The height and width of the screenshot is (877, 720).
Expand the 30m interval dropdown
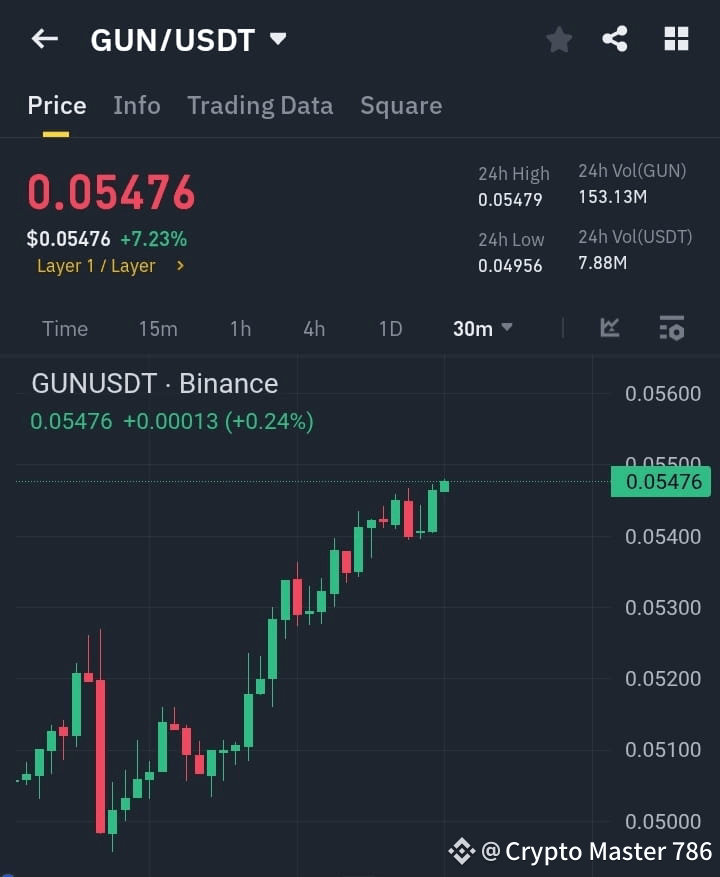click(x=482, y=328)
